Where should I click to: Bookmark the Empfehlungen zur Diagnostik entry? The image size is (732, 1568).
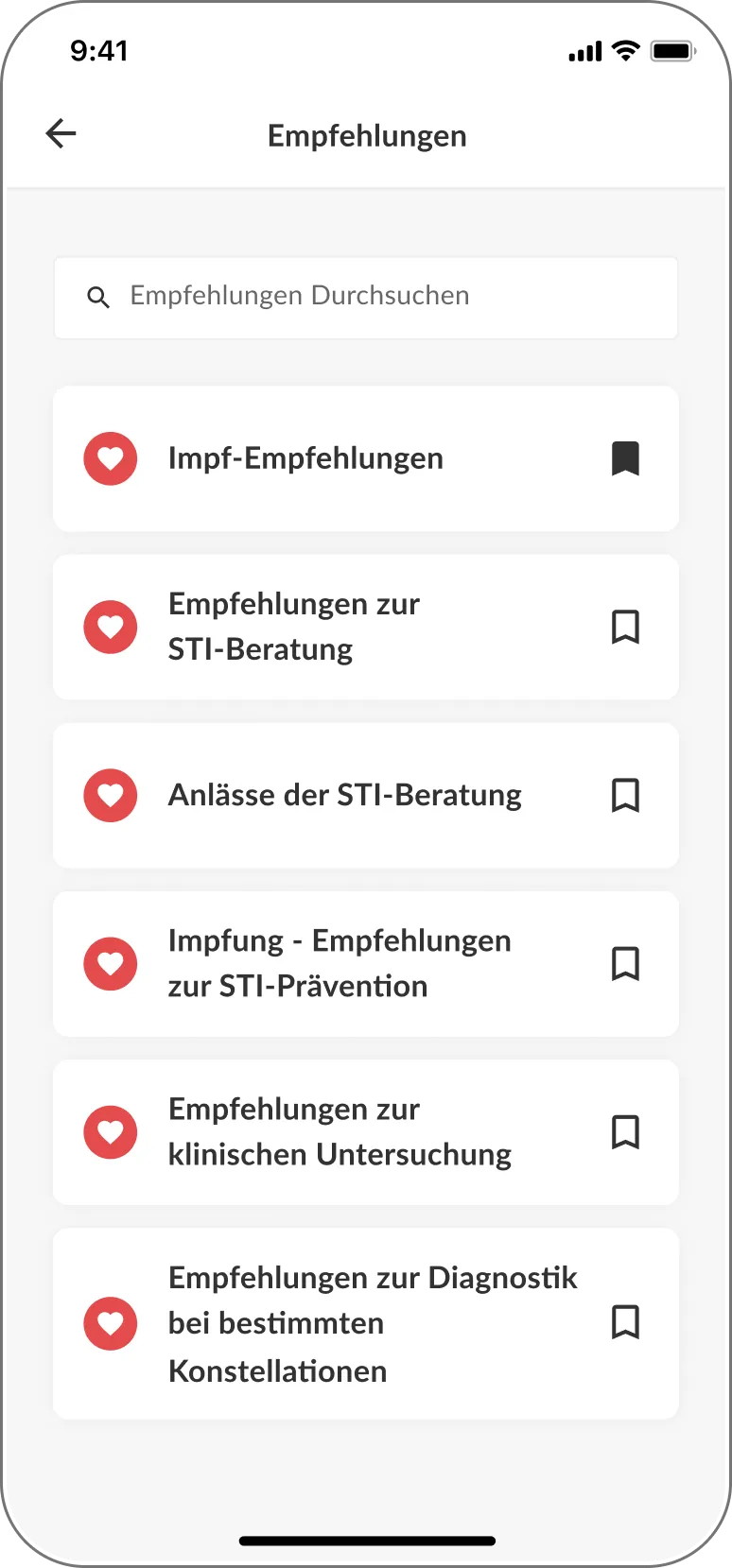point(624,1323)
